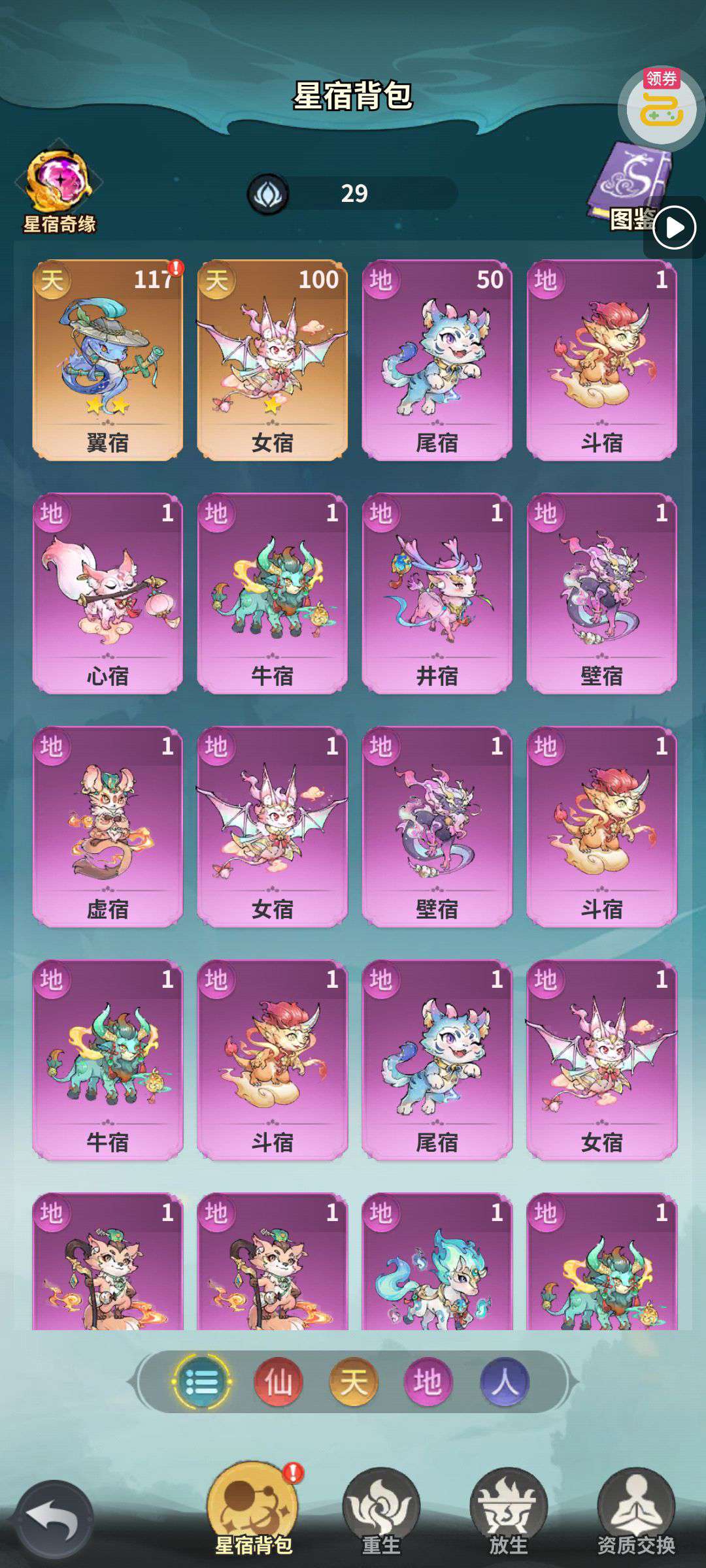Select the 女宿 card with level 100
706x1568 pixels.
point(273,360)
